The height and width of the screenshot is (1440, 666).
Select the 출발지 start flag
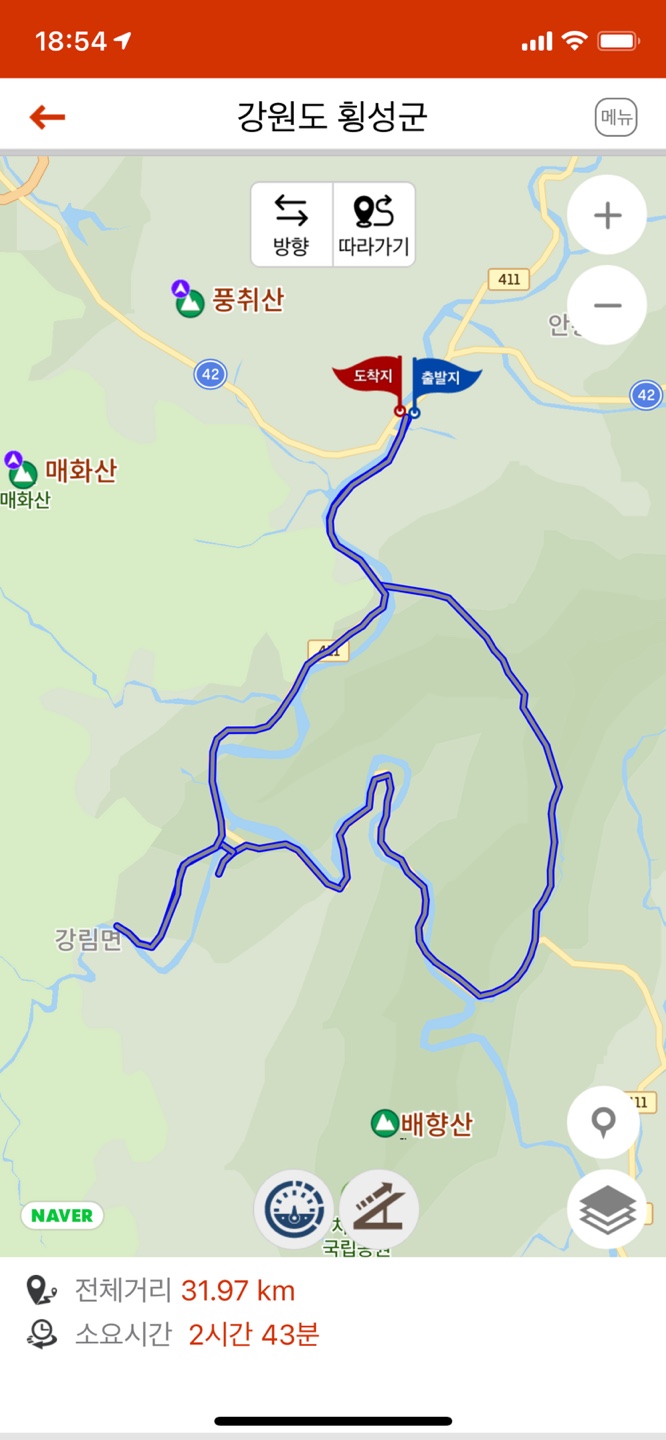(x=444, y=379)
